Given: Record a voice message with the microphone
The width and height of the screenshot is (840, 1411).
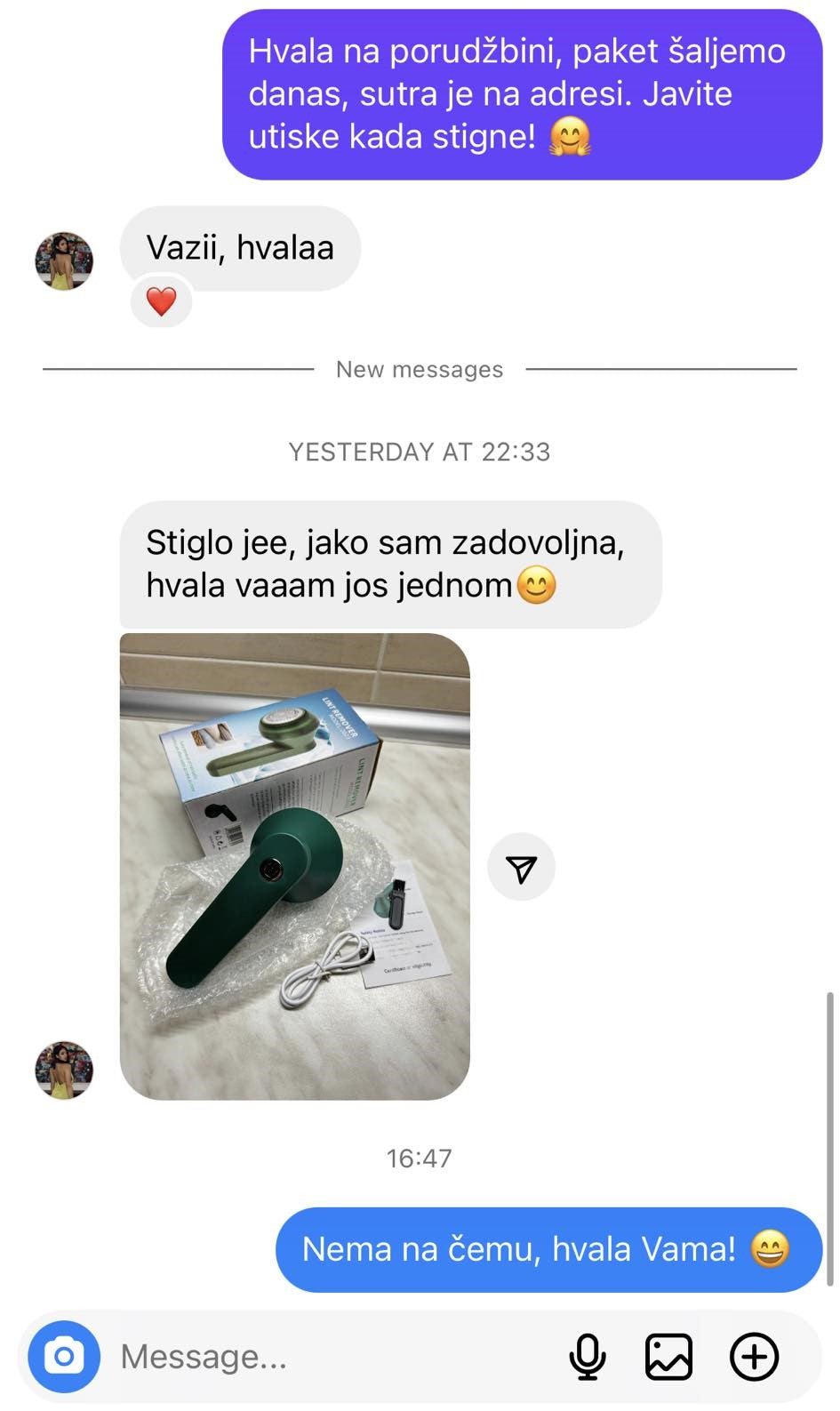Looking at the screenshot, I should click(587, 1357).
